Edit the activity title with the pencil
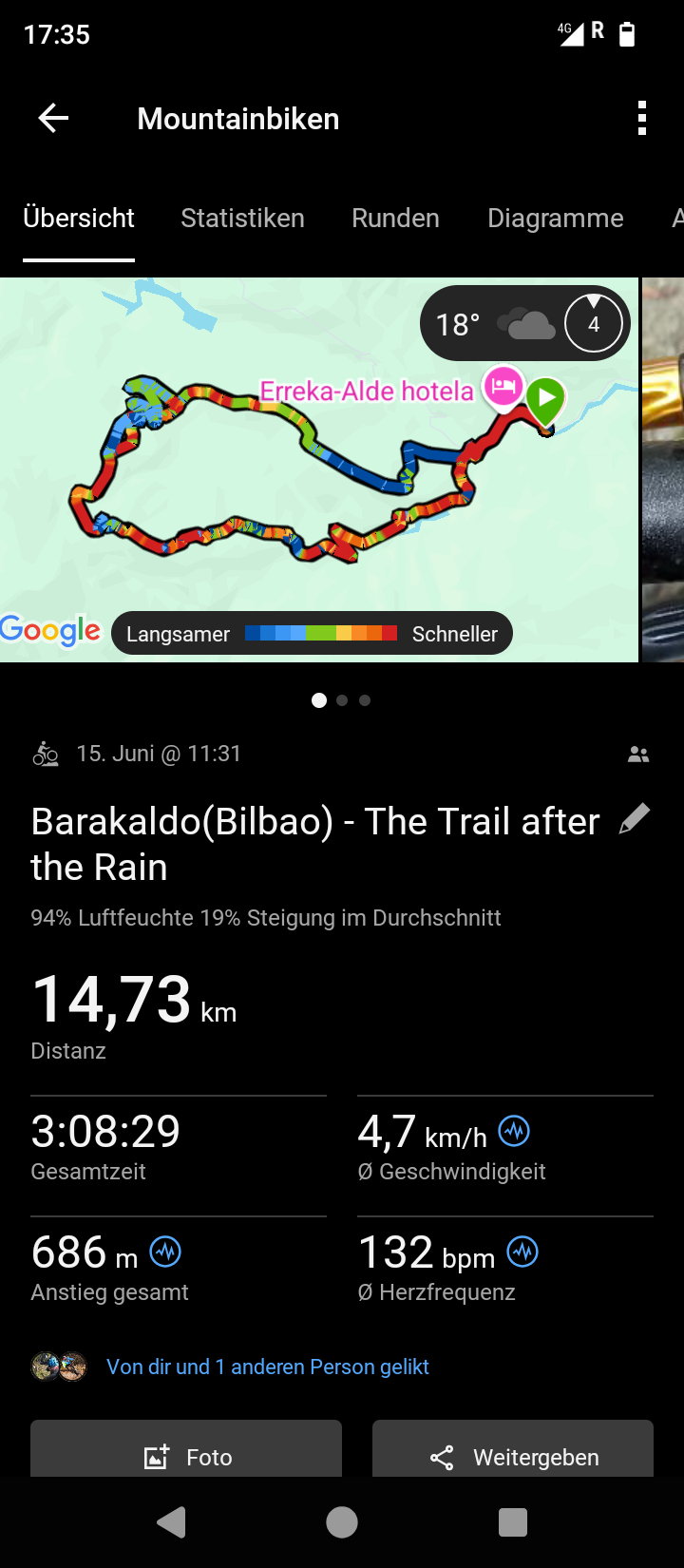Screen dimensions: 684x1568 (635, 819)
